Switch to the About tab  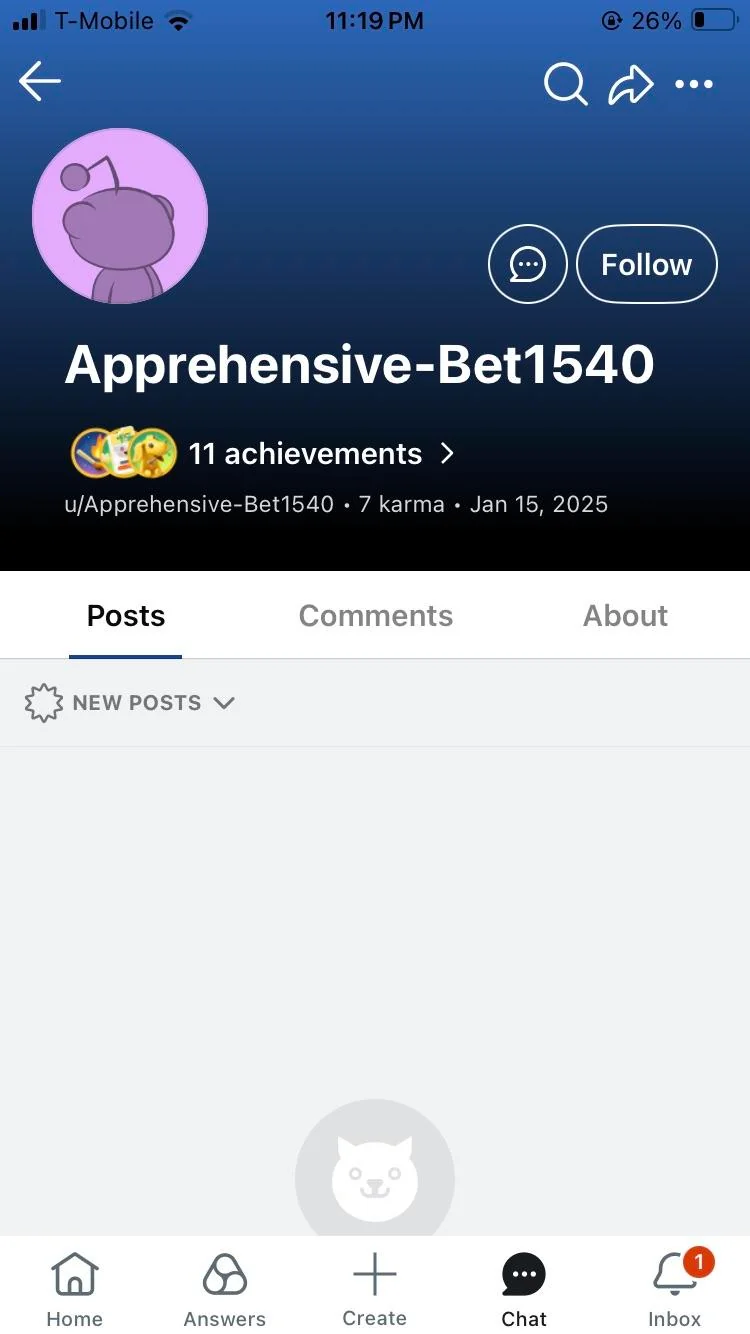click(625, 616)
